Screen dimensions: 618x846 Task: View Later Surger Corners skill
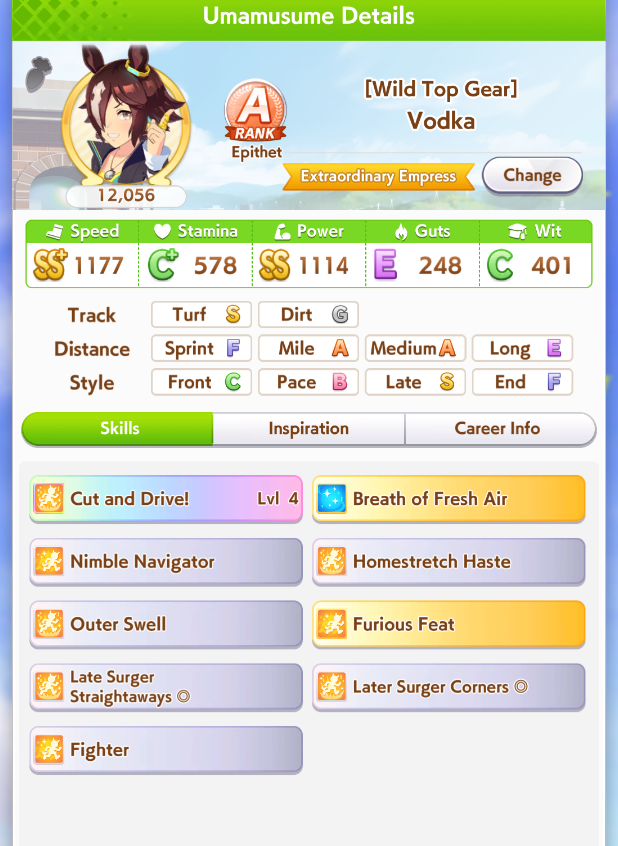[448, 687]
